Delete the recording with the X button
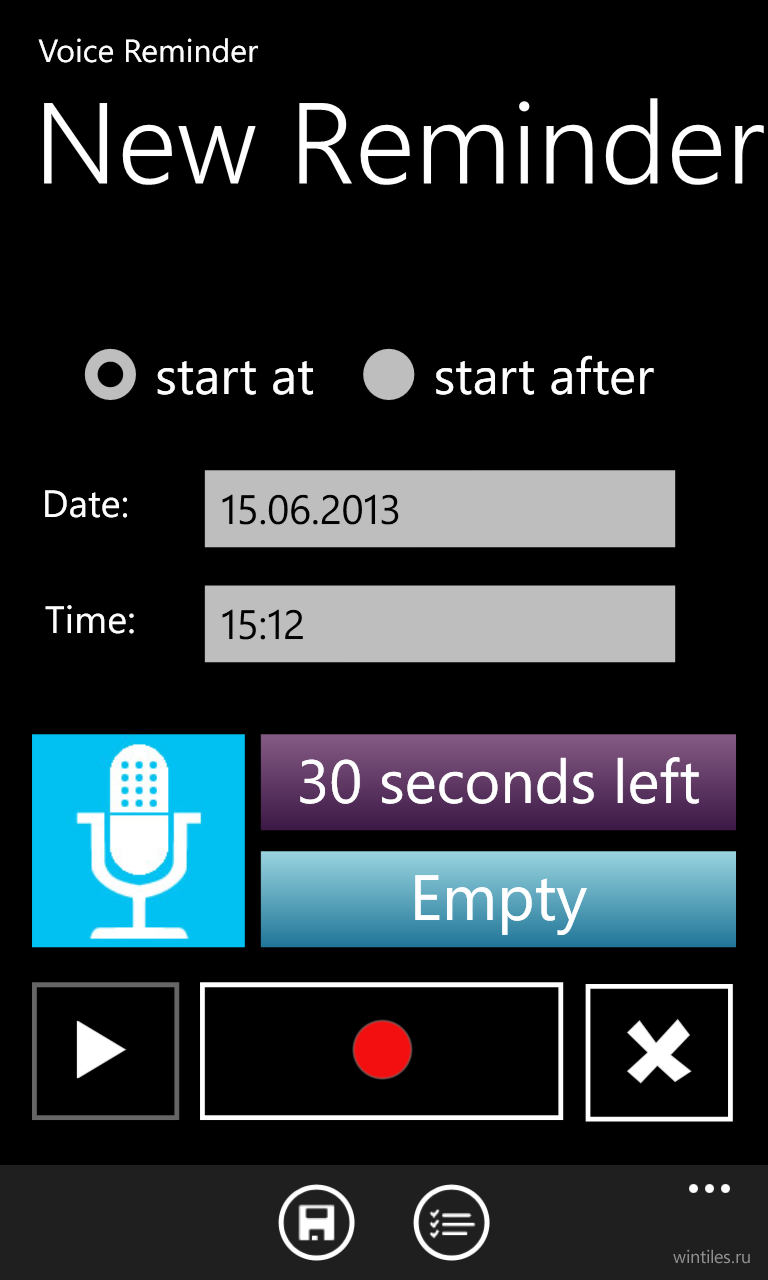768x1280 pixels. [659, 1052]
